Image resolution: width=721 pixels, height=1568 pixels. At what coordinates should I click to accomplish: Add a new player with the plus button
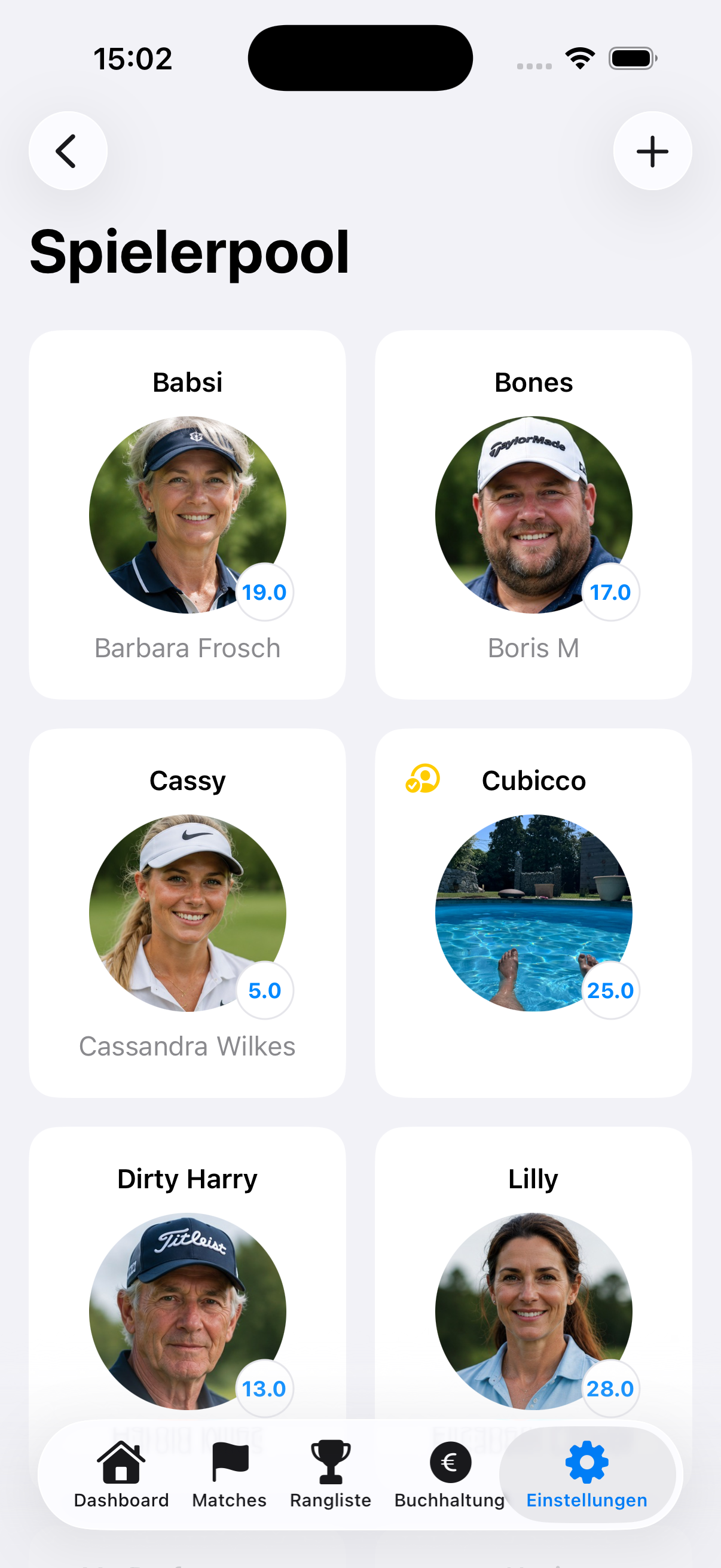(x=652, y=151)
